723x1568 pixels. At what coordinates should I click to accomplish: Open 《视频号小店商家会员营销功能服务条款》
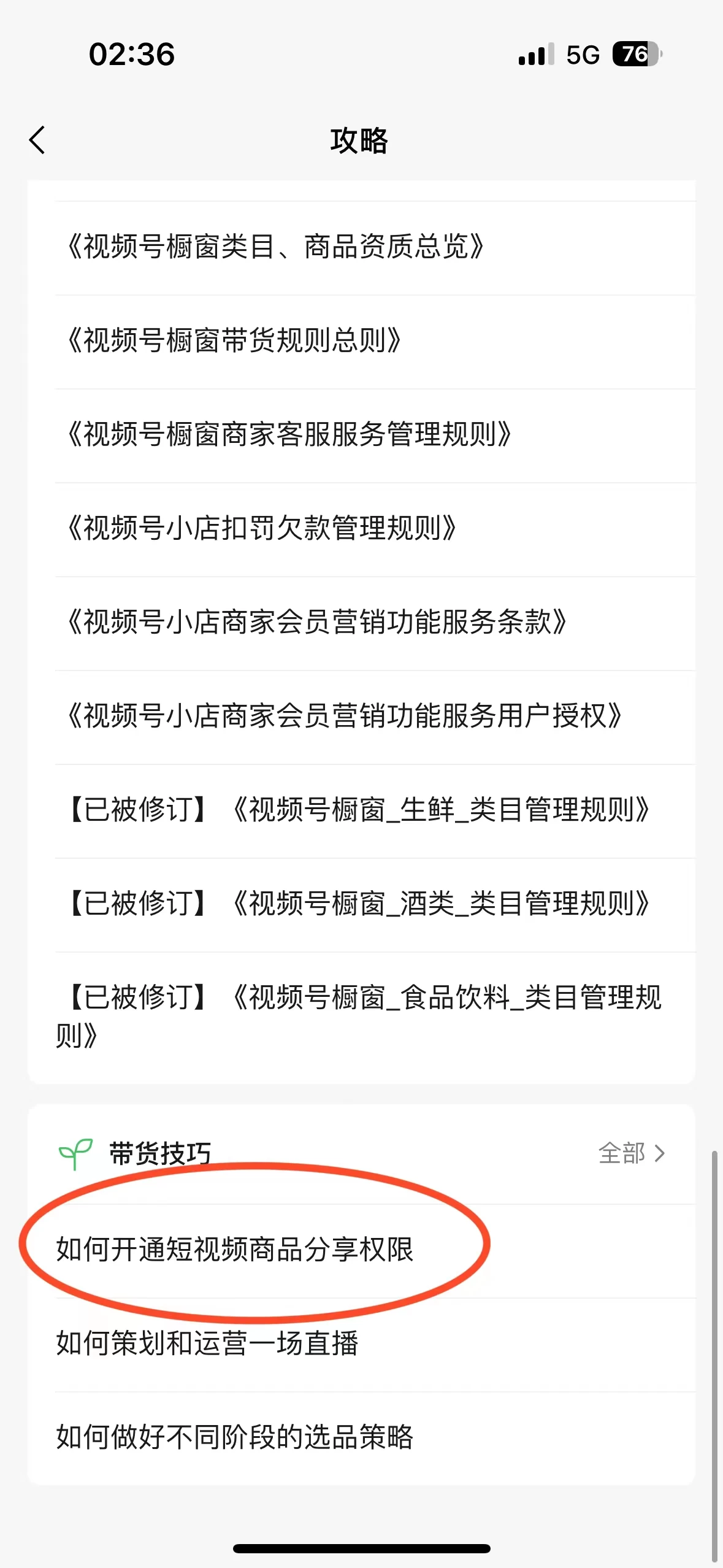pos(319,622)
